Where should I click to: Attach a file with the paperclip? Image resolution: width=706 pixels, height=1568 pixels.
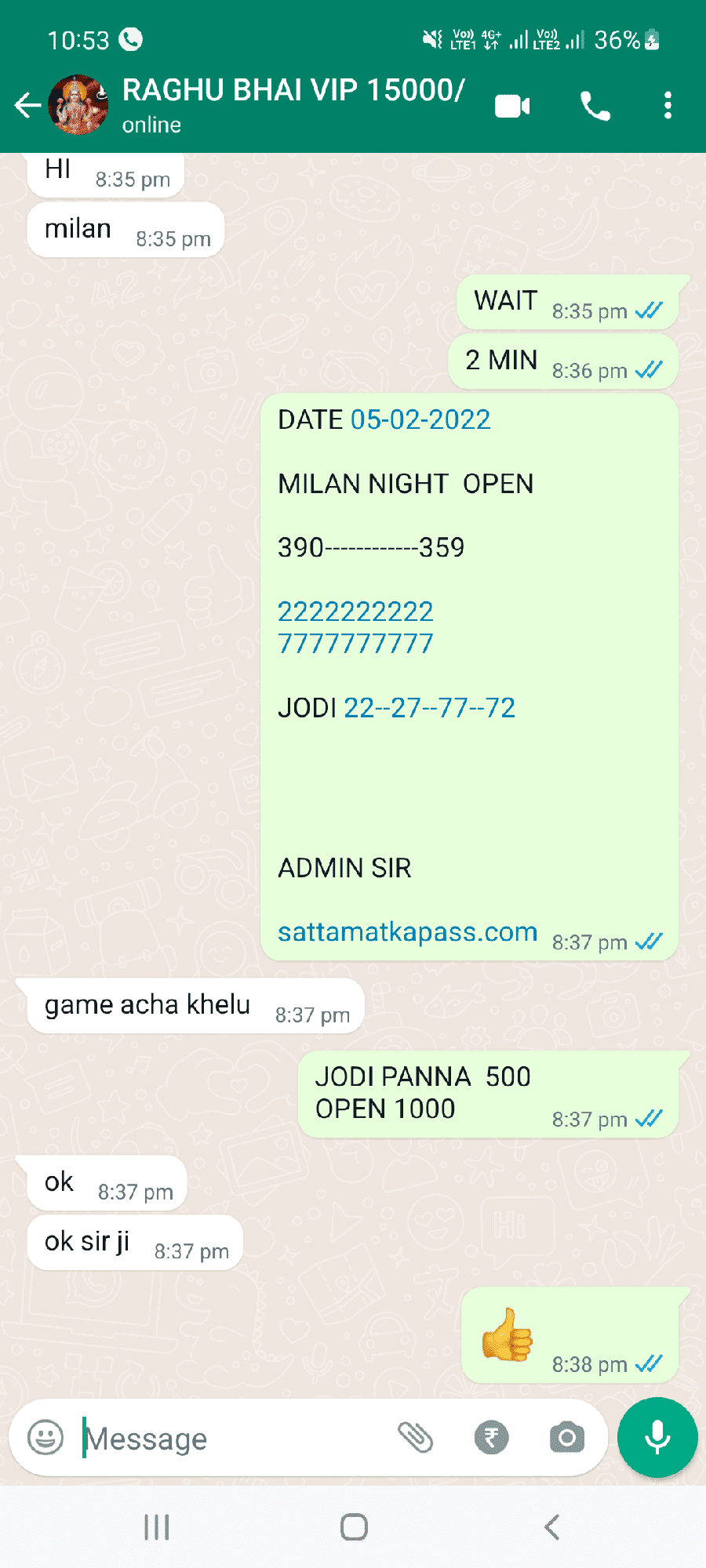(x=416, y=1438)
